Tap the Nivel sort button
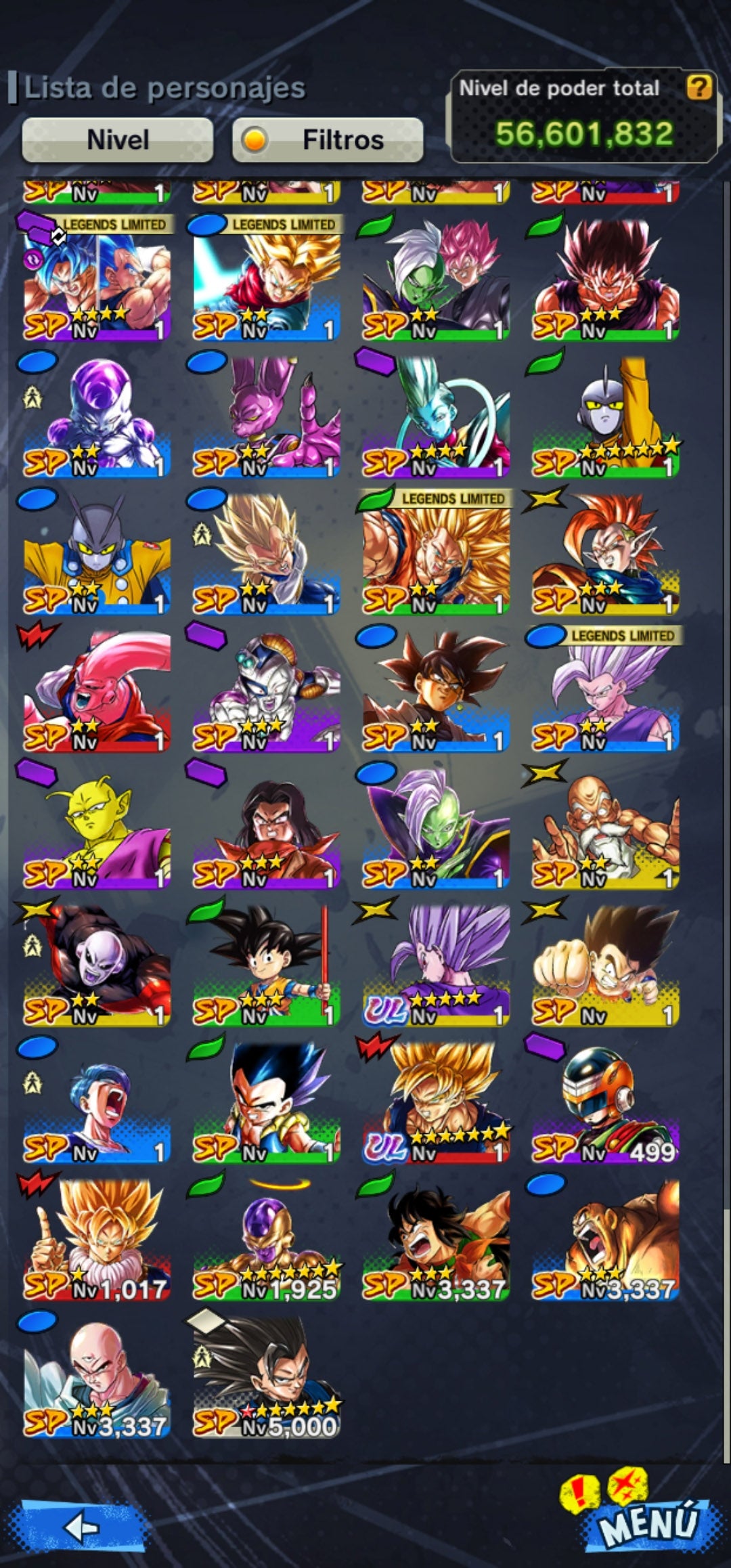 click(118, 140)
